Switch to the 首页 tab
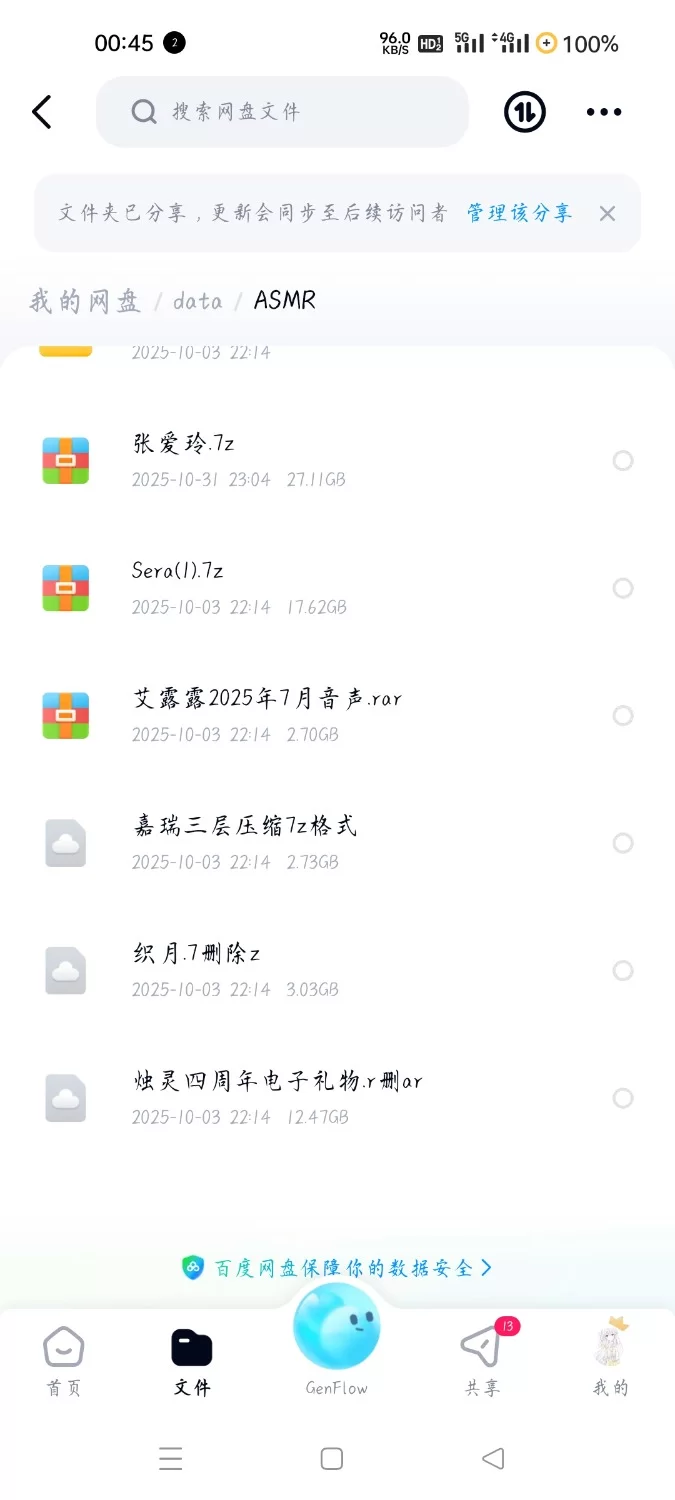The height and width of the screenshot is (1500, 675). tap(64, 1360)
